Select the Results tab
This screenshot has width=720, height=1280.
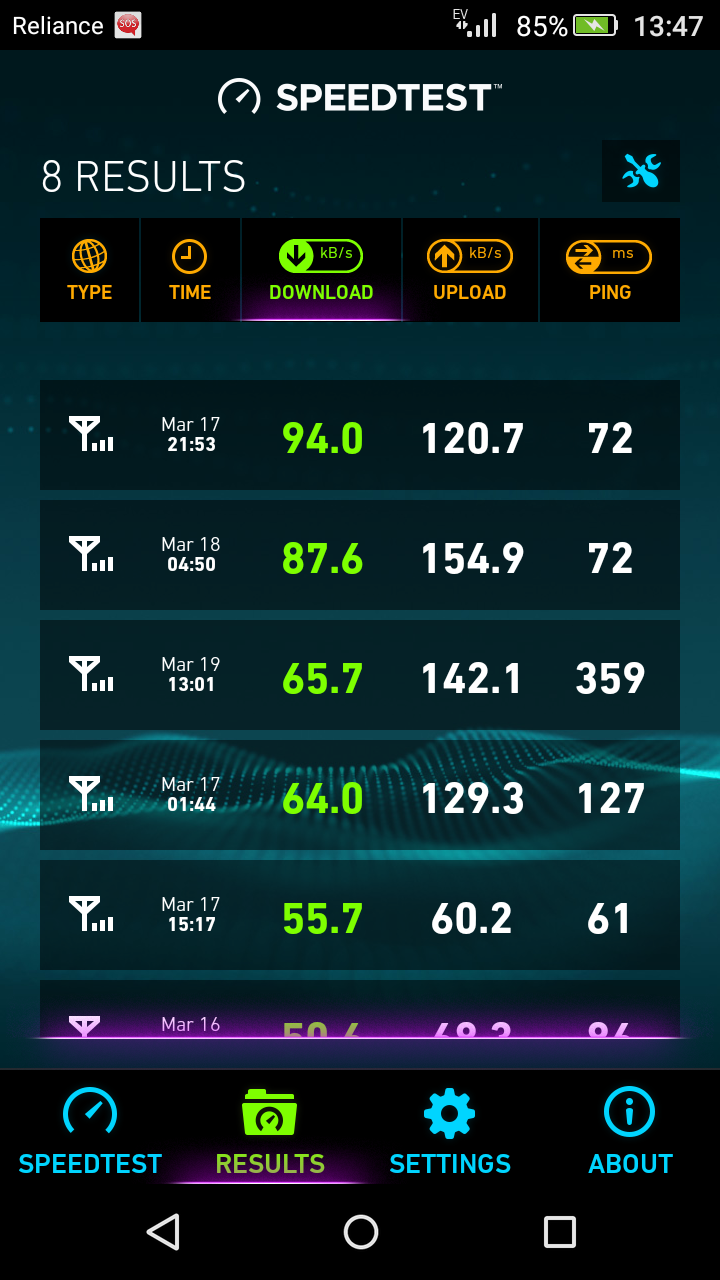click(270, 1131)
